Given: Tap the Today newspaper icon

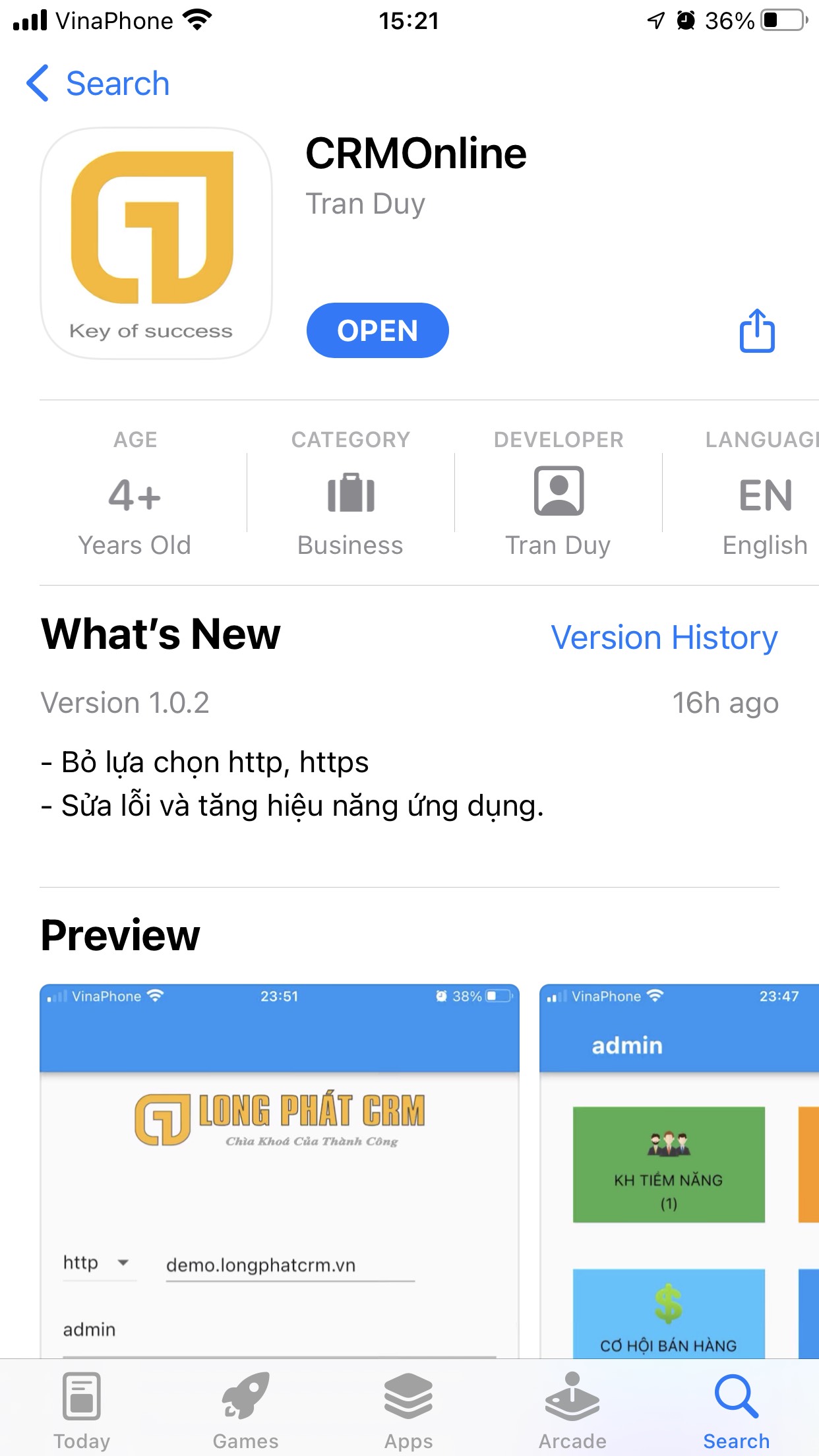Looking at the screenshot, I should coord(81,1393).
